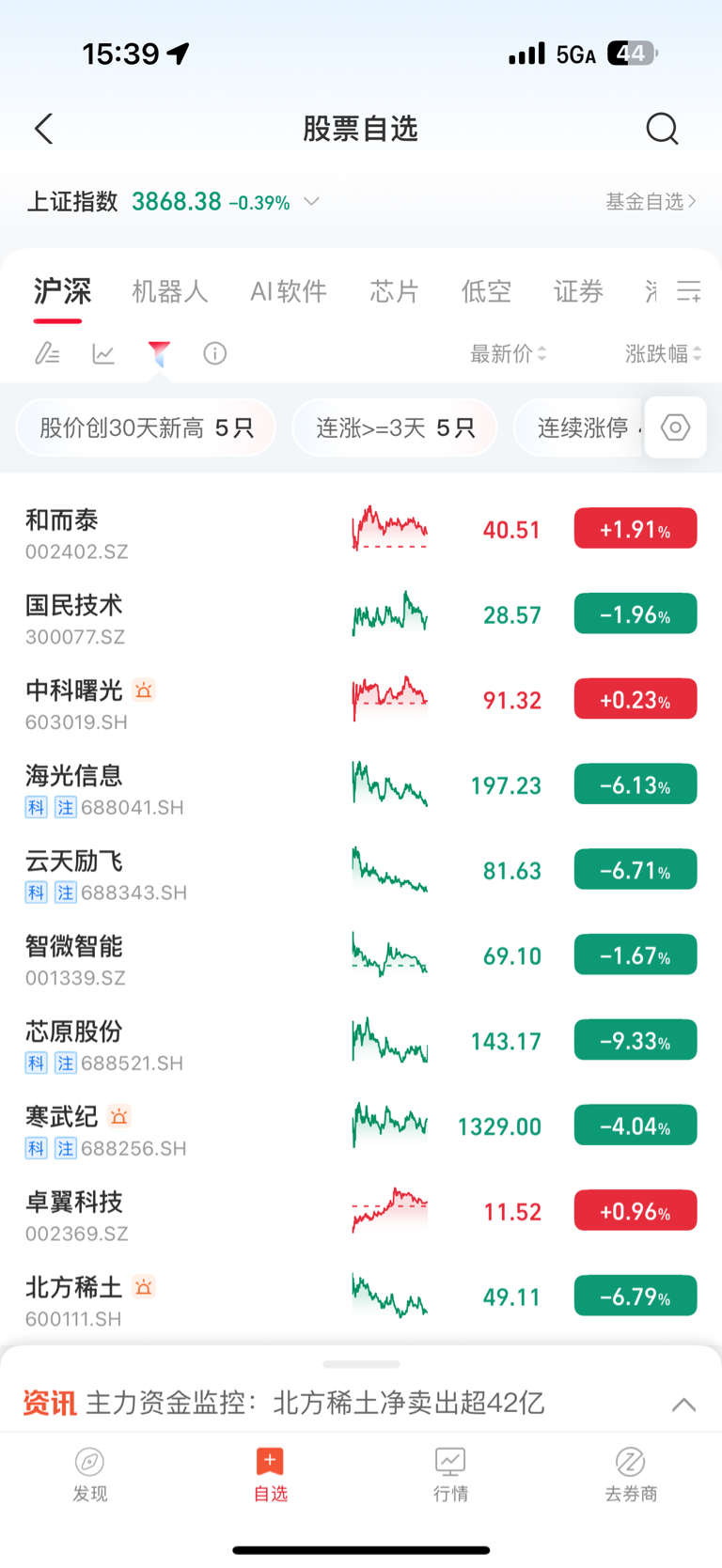Image resolution: width=722 pixels, height=1568 pixels.
Task: Open the 和而泰 stock row
Action: click(x=361, y=529)
